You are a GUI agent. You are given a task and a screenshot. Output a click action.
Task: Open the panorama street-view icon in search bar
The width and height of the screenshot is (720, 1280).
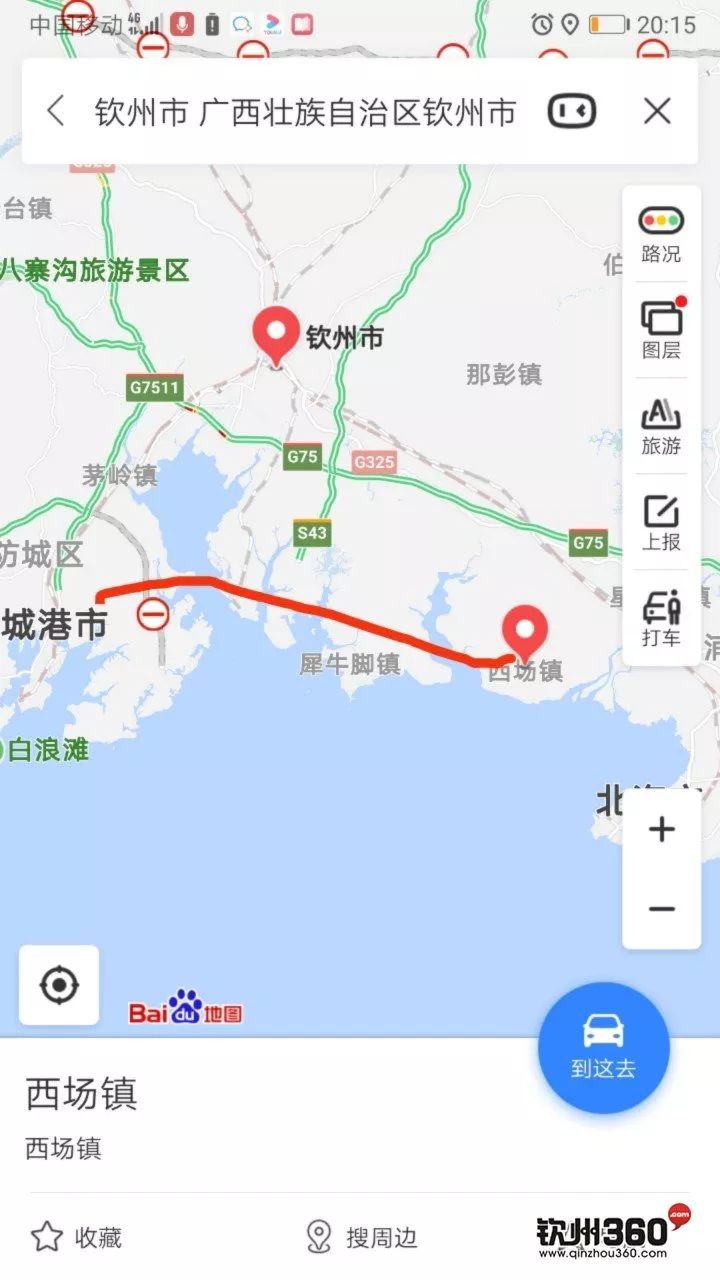tap(571, 113)
